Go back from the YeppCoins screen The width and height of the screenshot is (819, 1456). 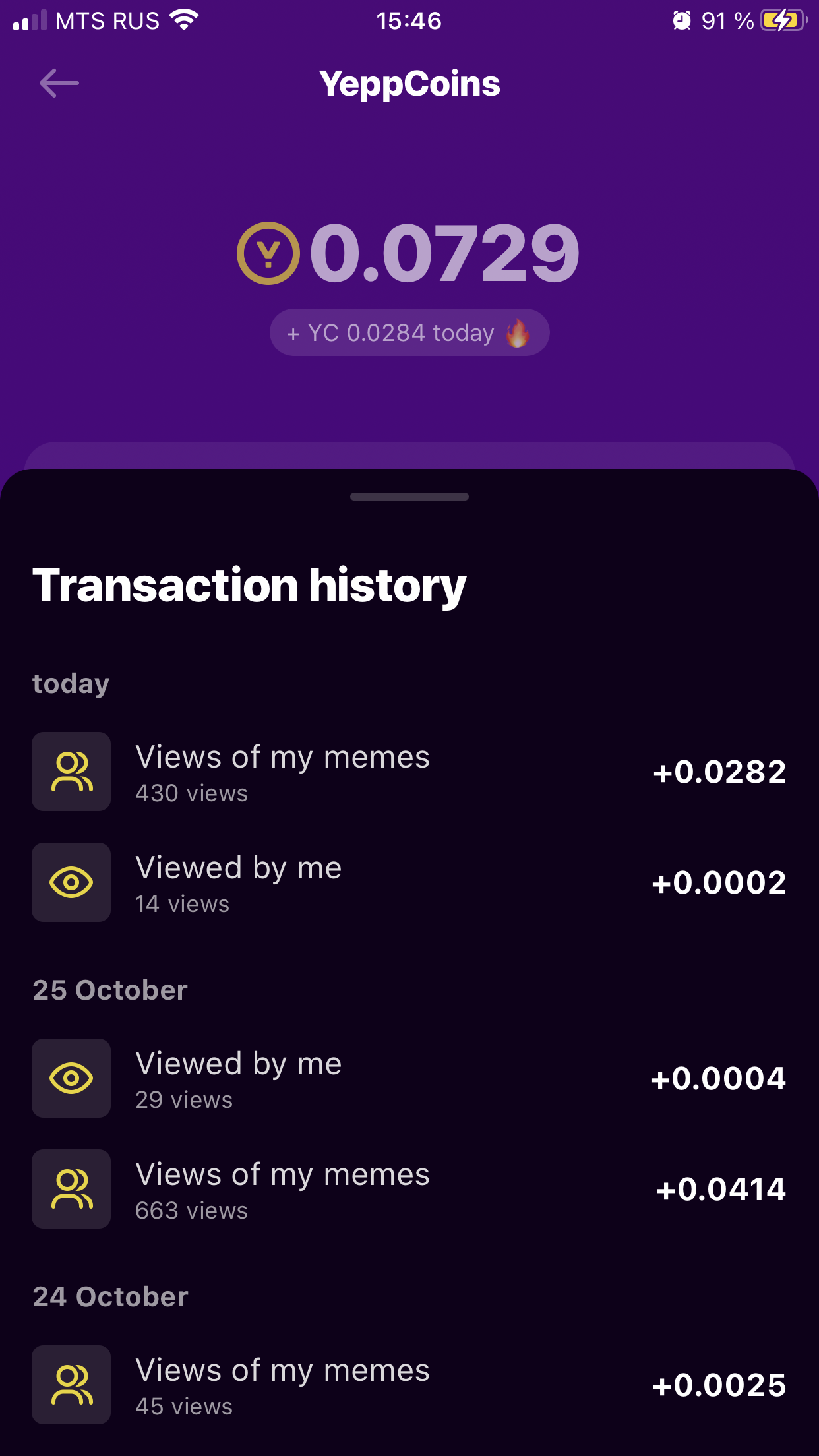tap(59, 84)
